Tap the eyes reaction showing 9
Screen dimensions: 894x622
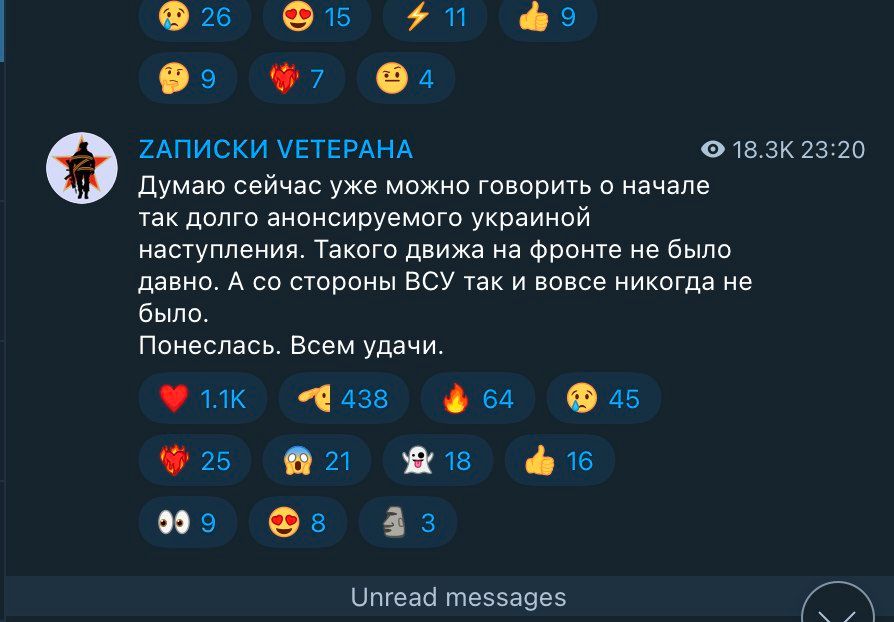click(x=187, y=522)
